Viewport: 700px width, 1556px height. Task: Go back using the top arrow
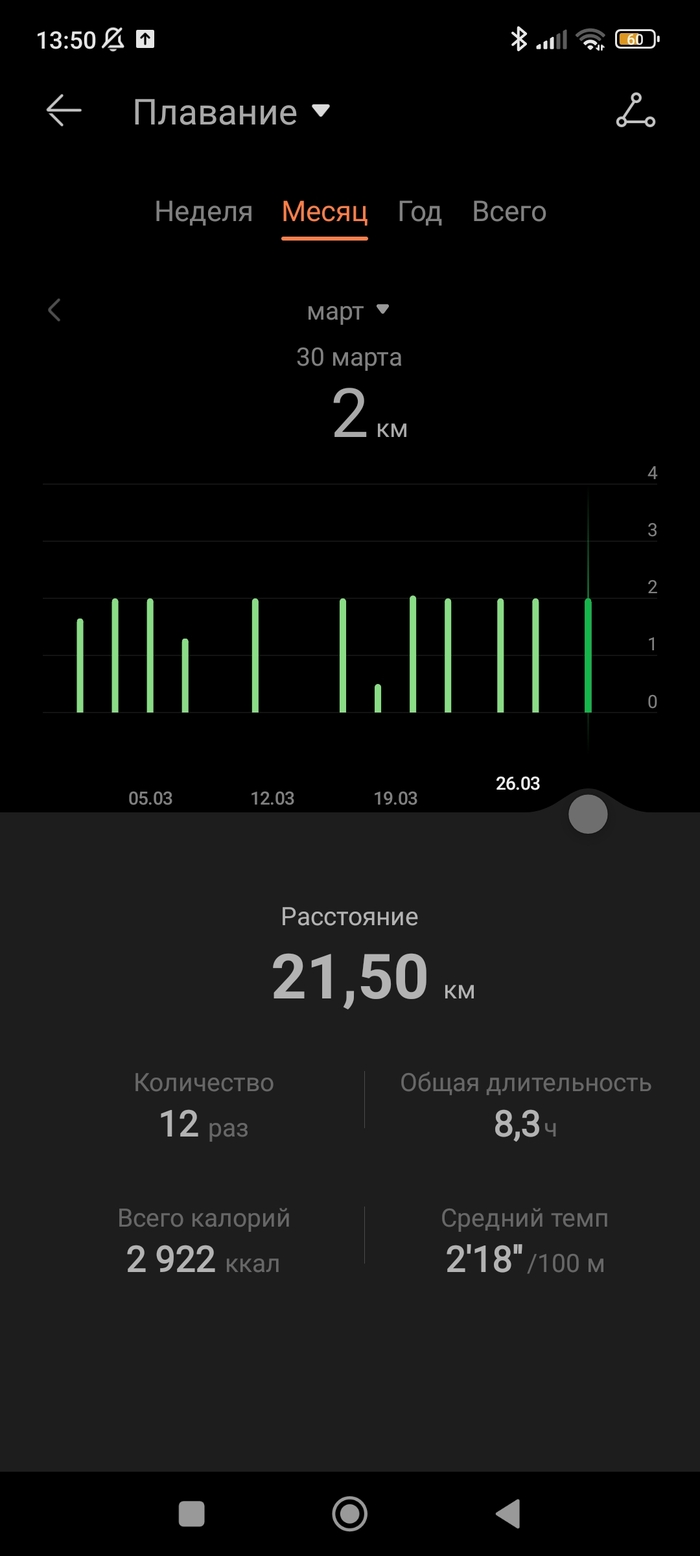(x=64, y=111)
